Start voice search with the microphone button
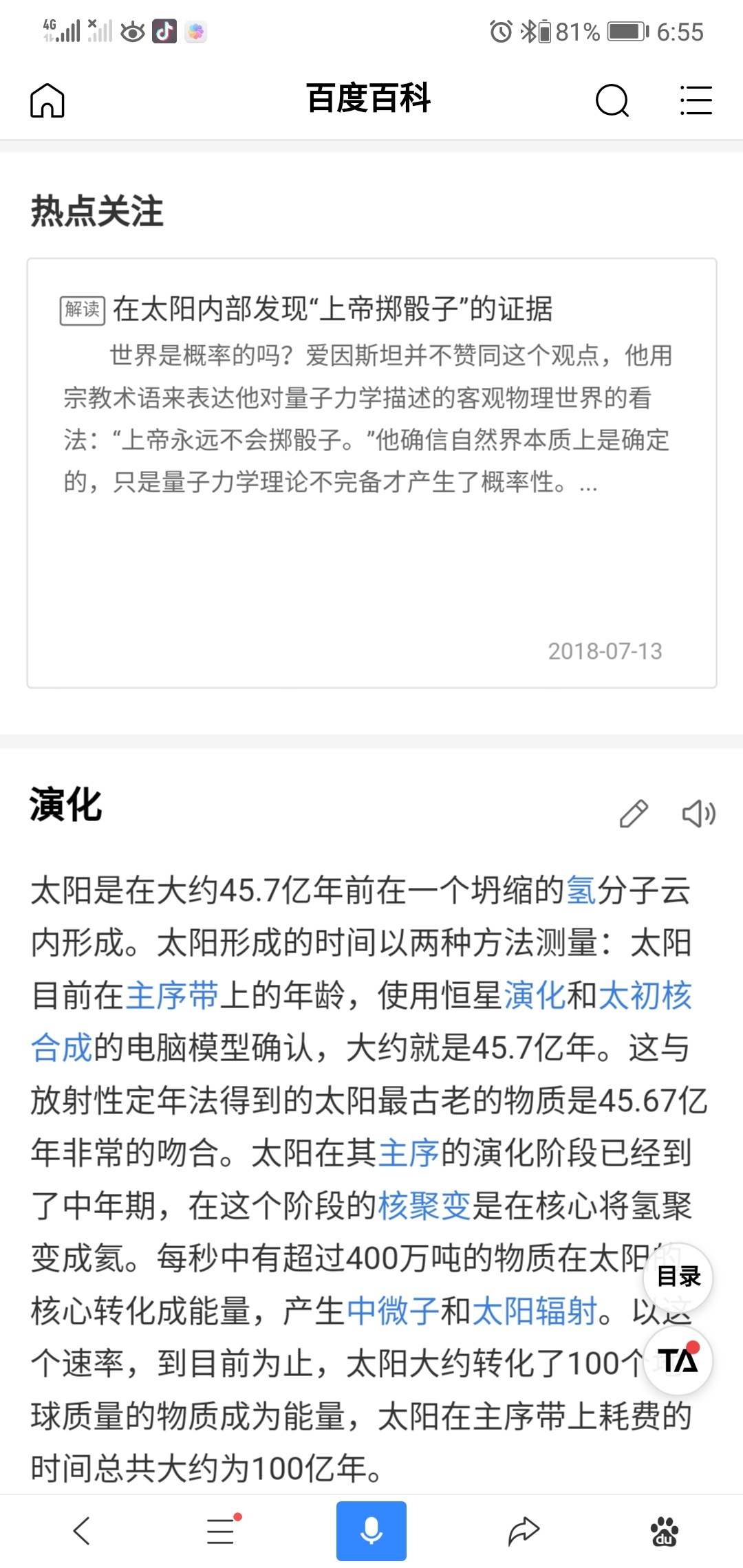The height and width of the screenshot is (1568, 743). pyautogui.click(x=371, y=1531)
